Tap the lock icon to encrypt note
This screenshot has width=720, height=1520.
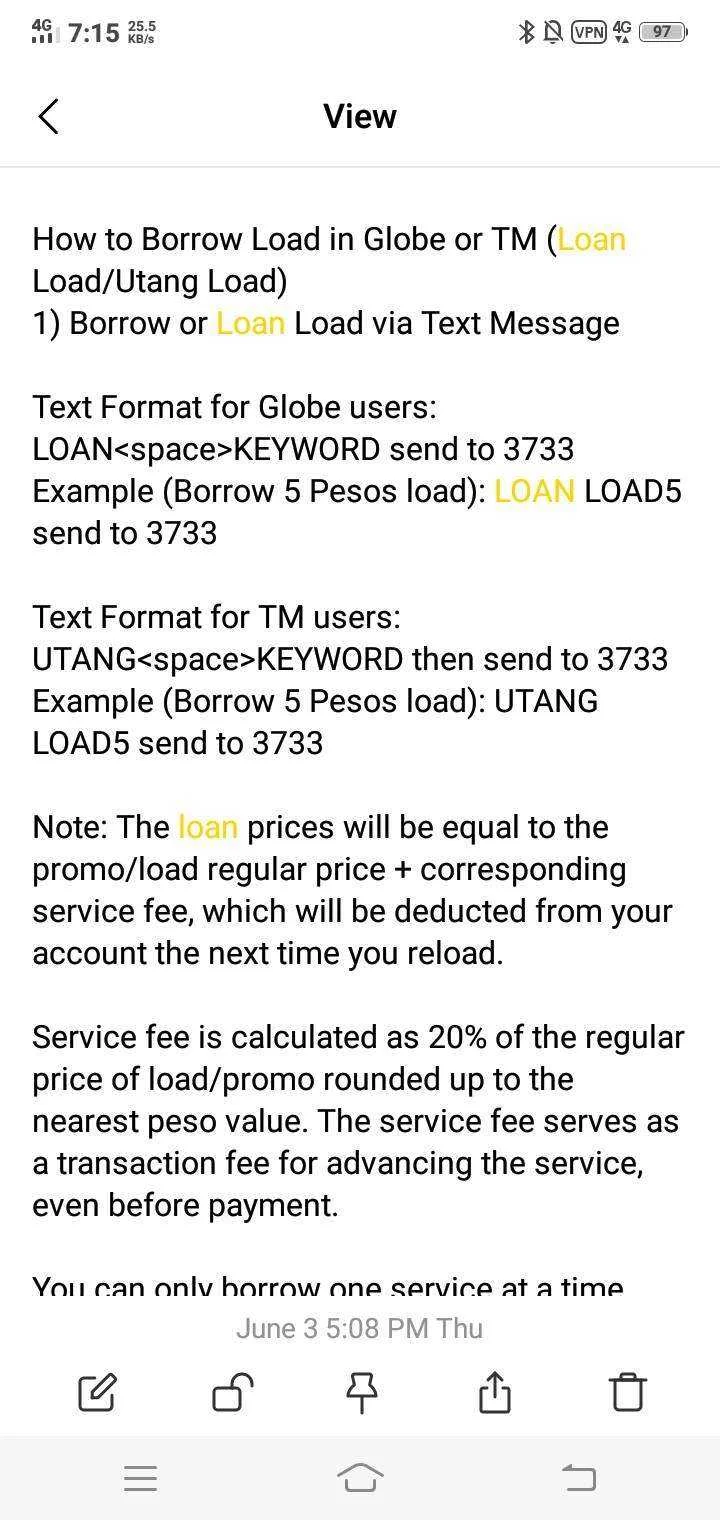(x=232, y=1392)
